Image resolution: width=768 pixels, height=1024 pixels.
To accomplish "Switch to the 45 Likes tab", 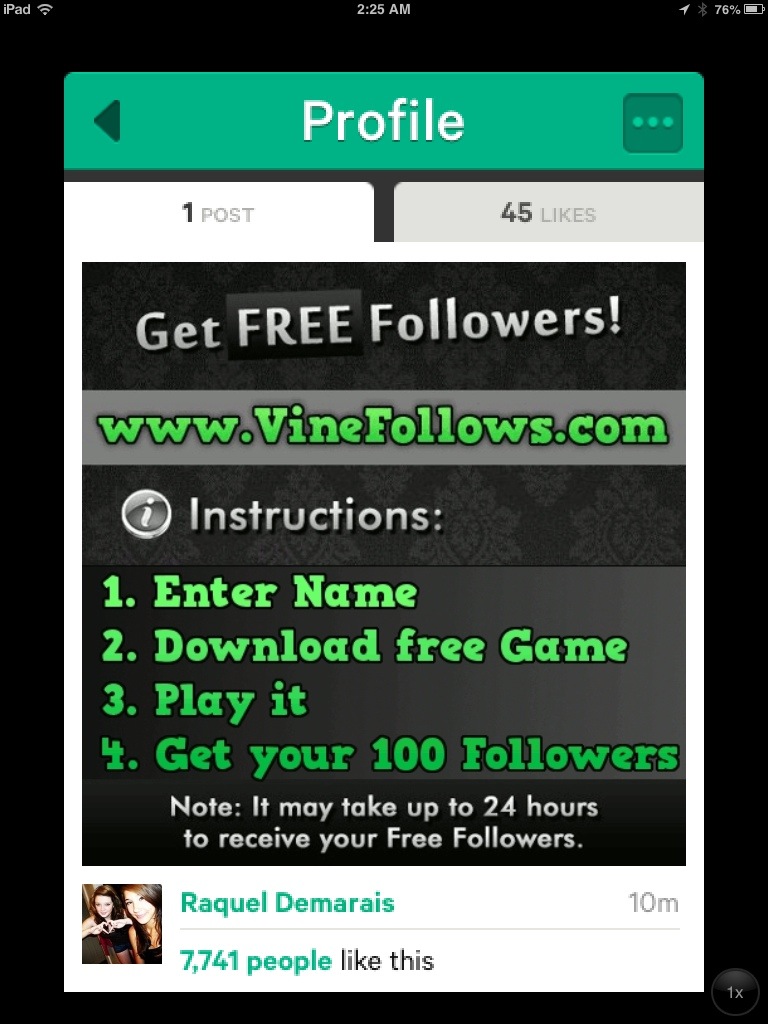I will point(548,213).
